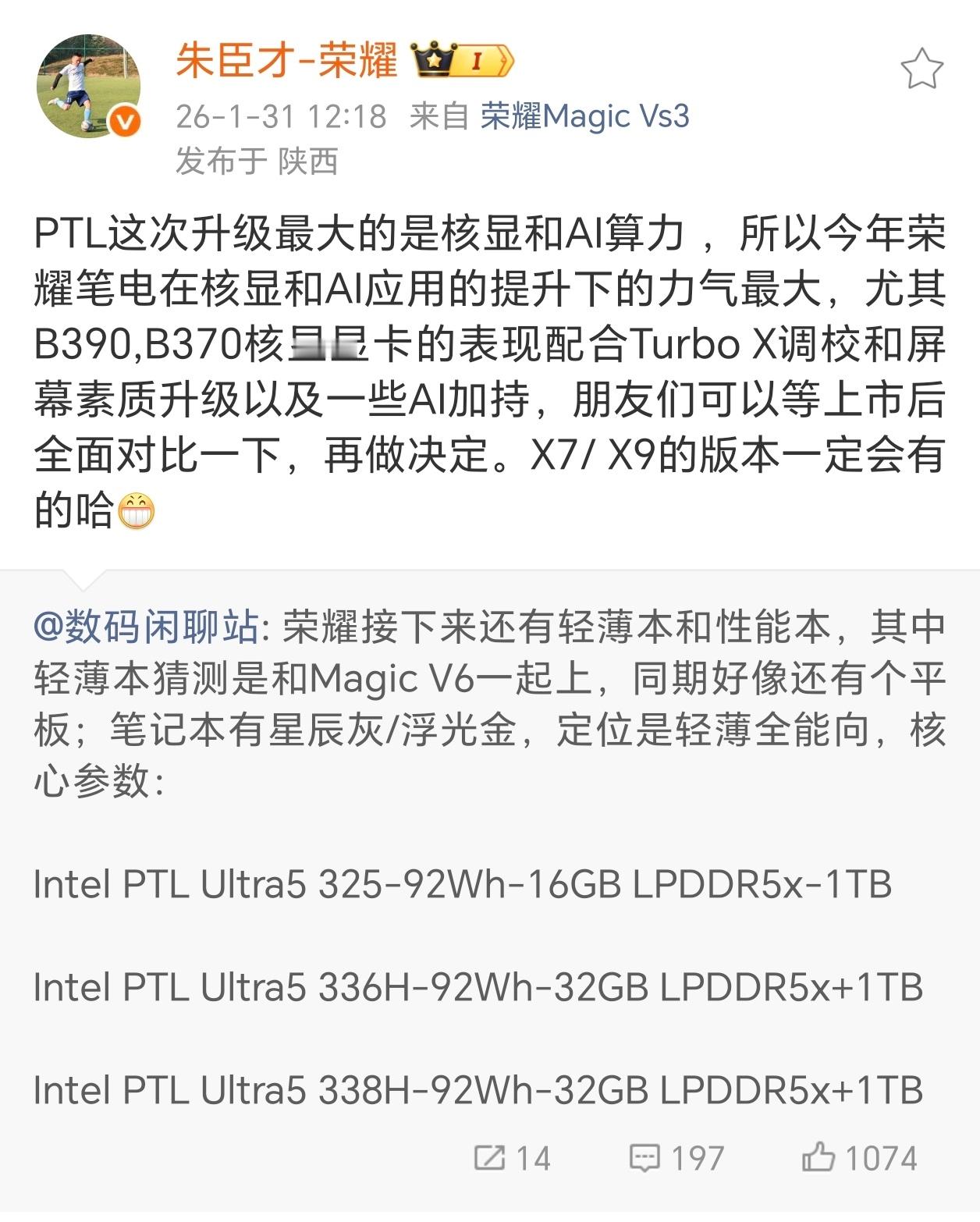Click the yellow crown VIP badge

[435, 59]
